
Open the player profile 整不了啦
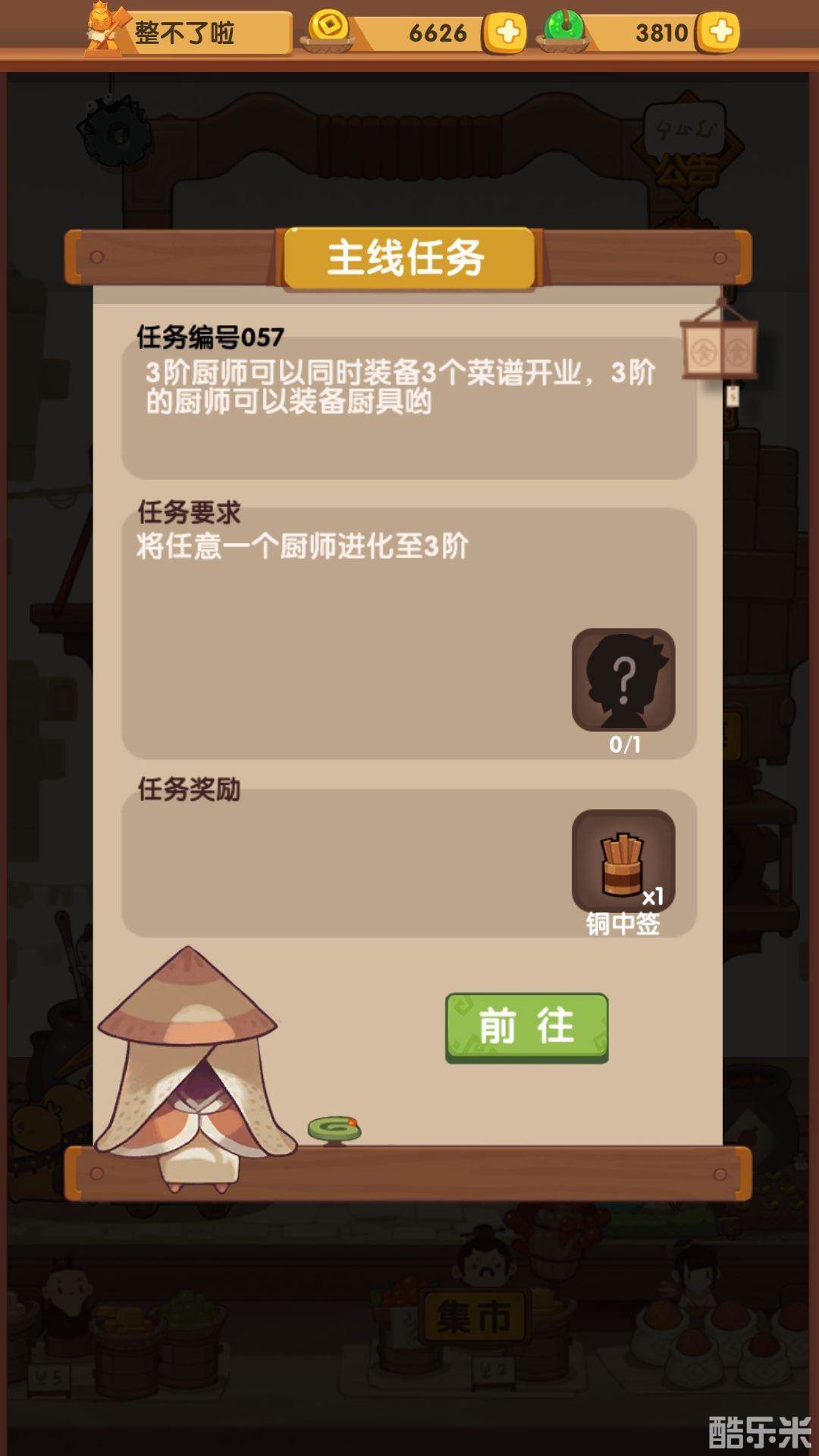pyautogui.click(x=187, y=33)
